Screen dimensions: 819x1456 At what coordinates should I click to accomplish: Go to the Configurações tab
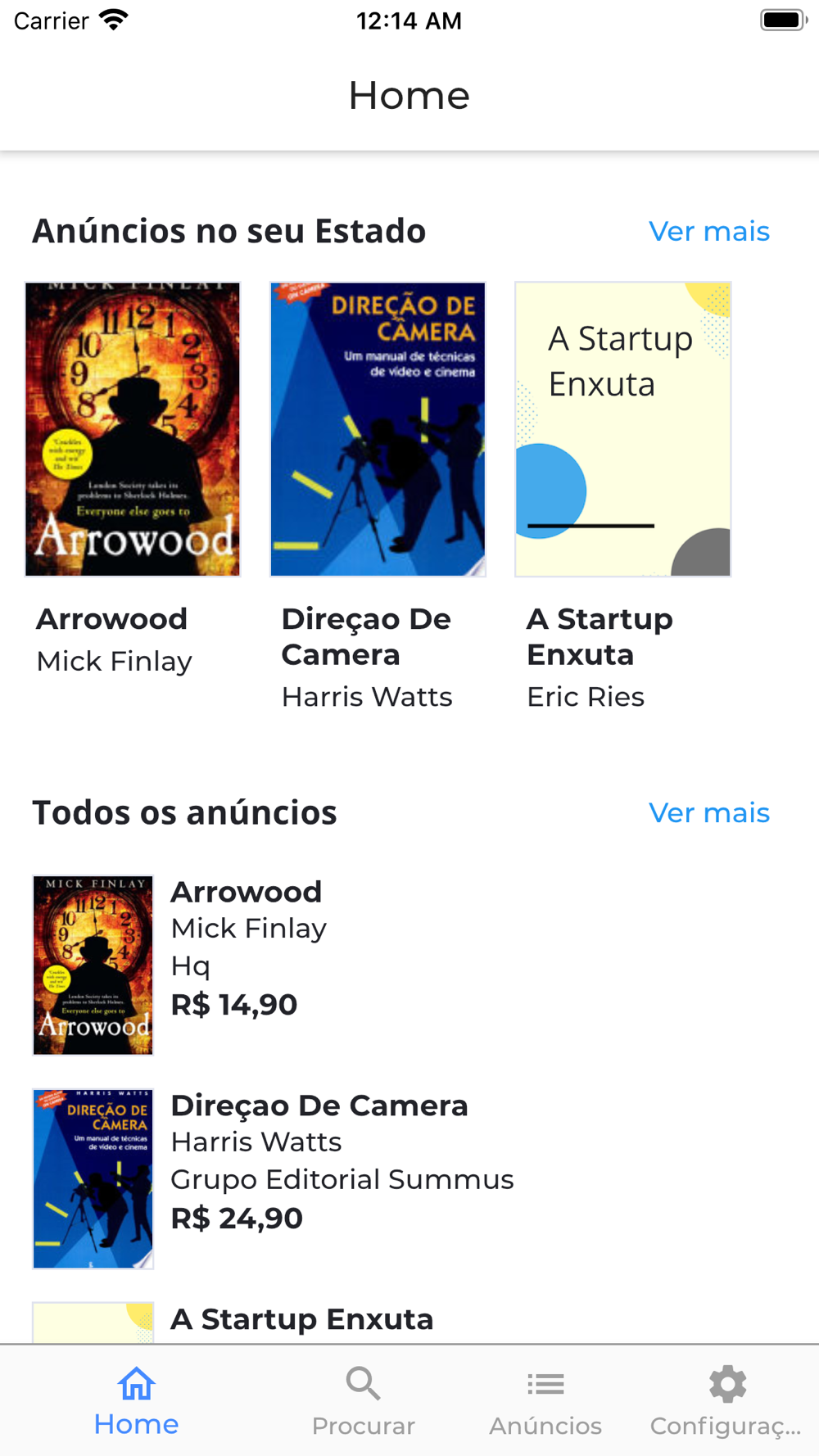(x=726, y=1401)
